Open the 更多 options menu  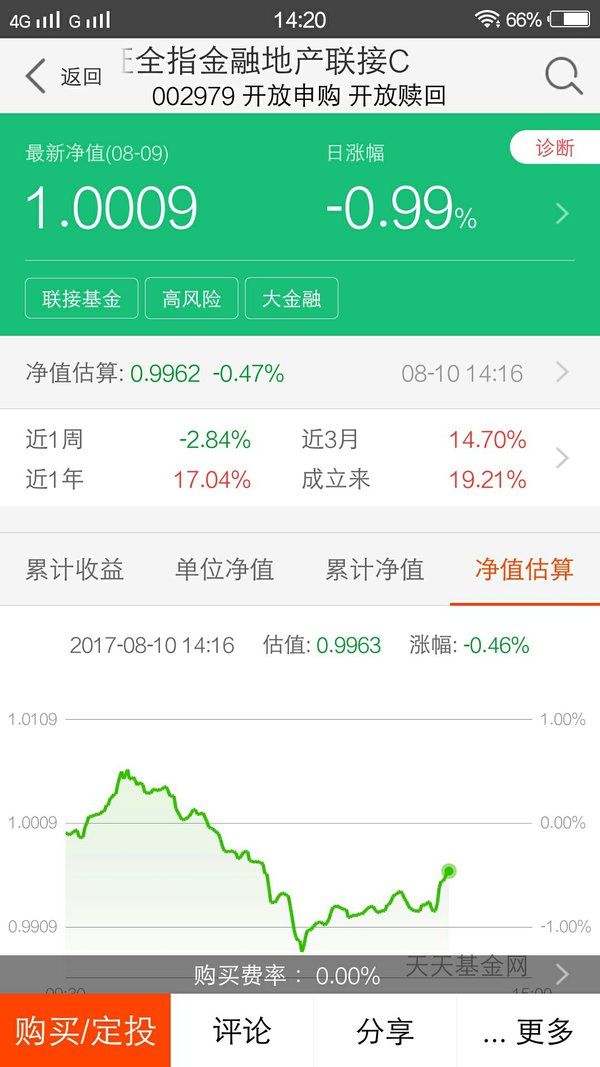pos(529,1030)
